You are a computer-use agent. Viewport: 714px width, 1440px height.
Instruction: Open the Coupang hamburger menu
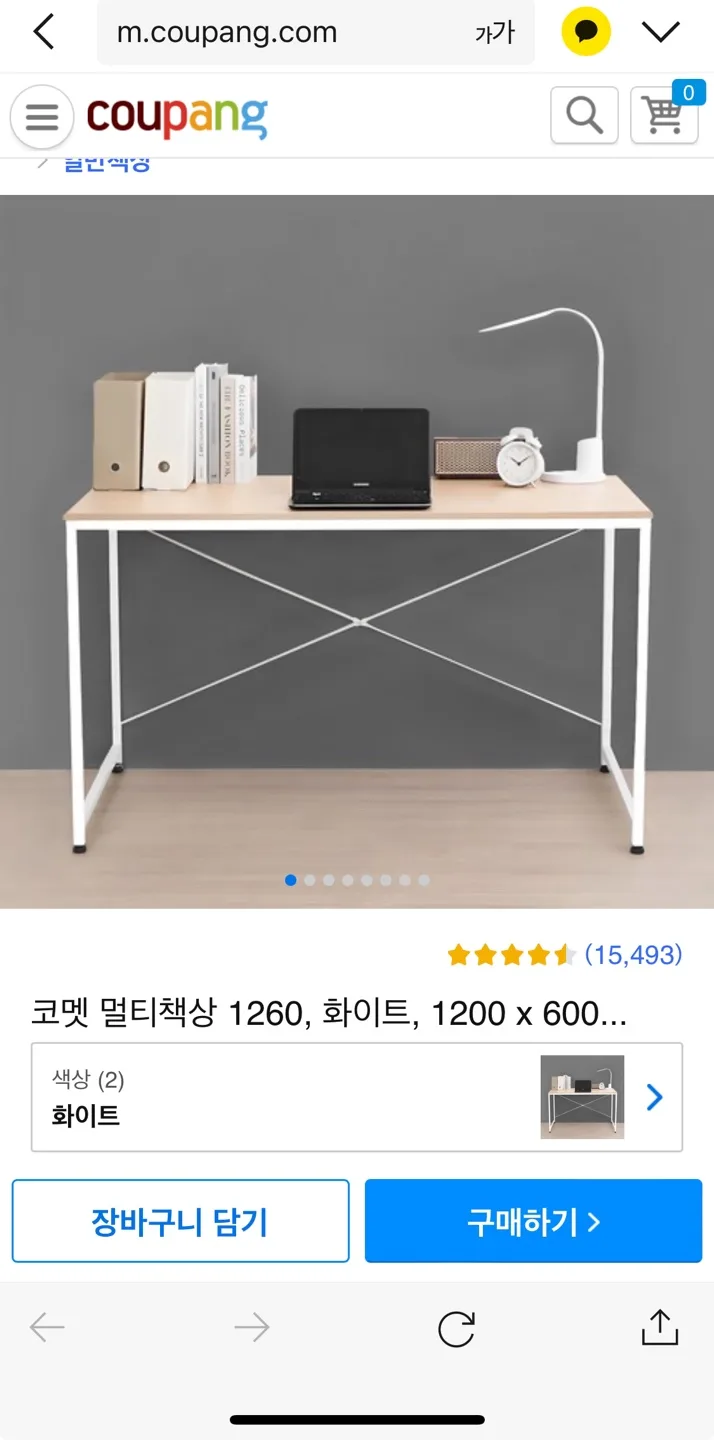click(x=42, y=117)
